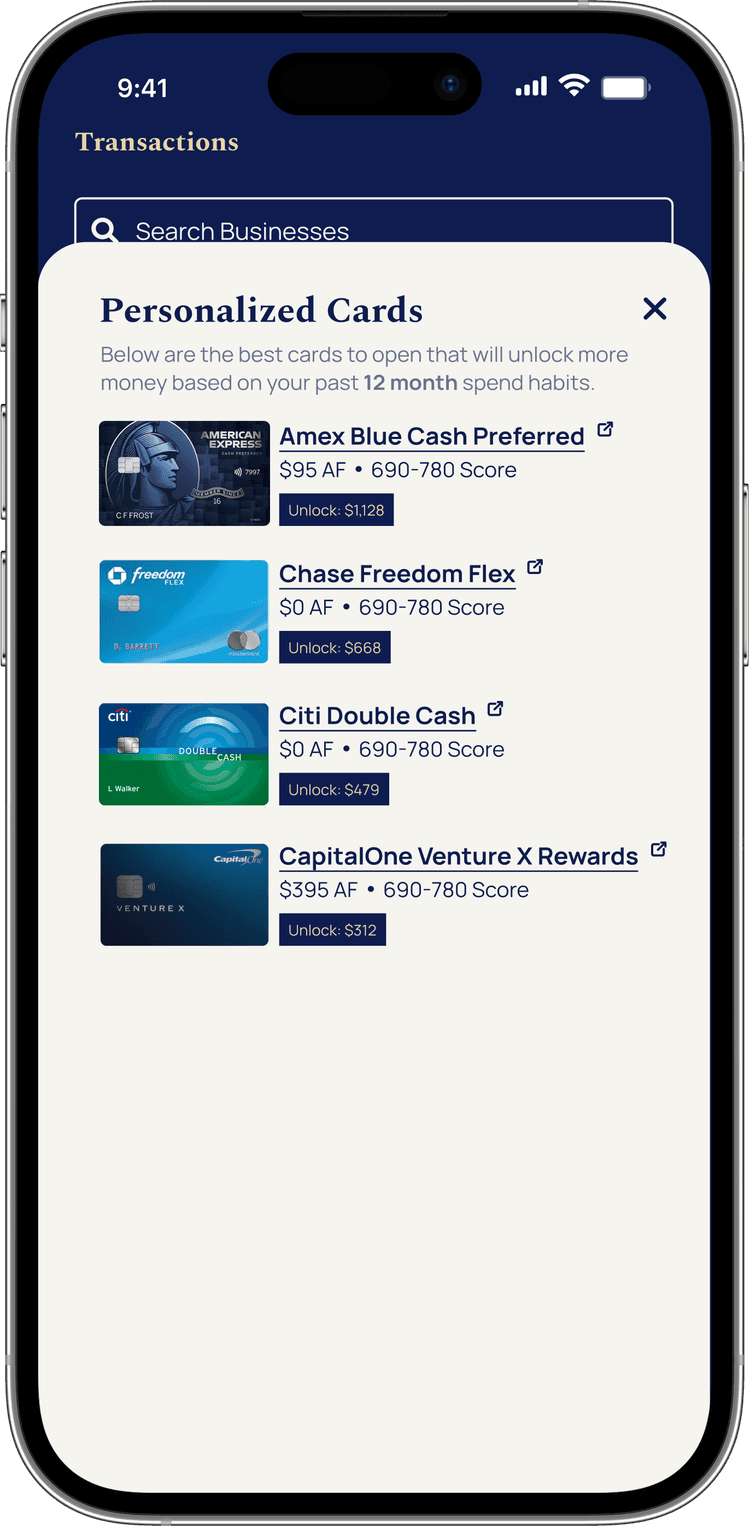The image size is (750, 1528).
Task: Open the Amex Blue Cash Preferred link
Action: [431, 437]
